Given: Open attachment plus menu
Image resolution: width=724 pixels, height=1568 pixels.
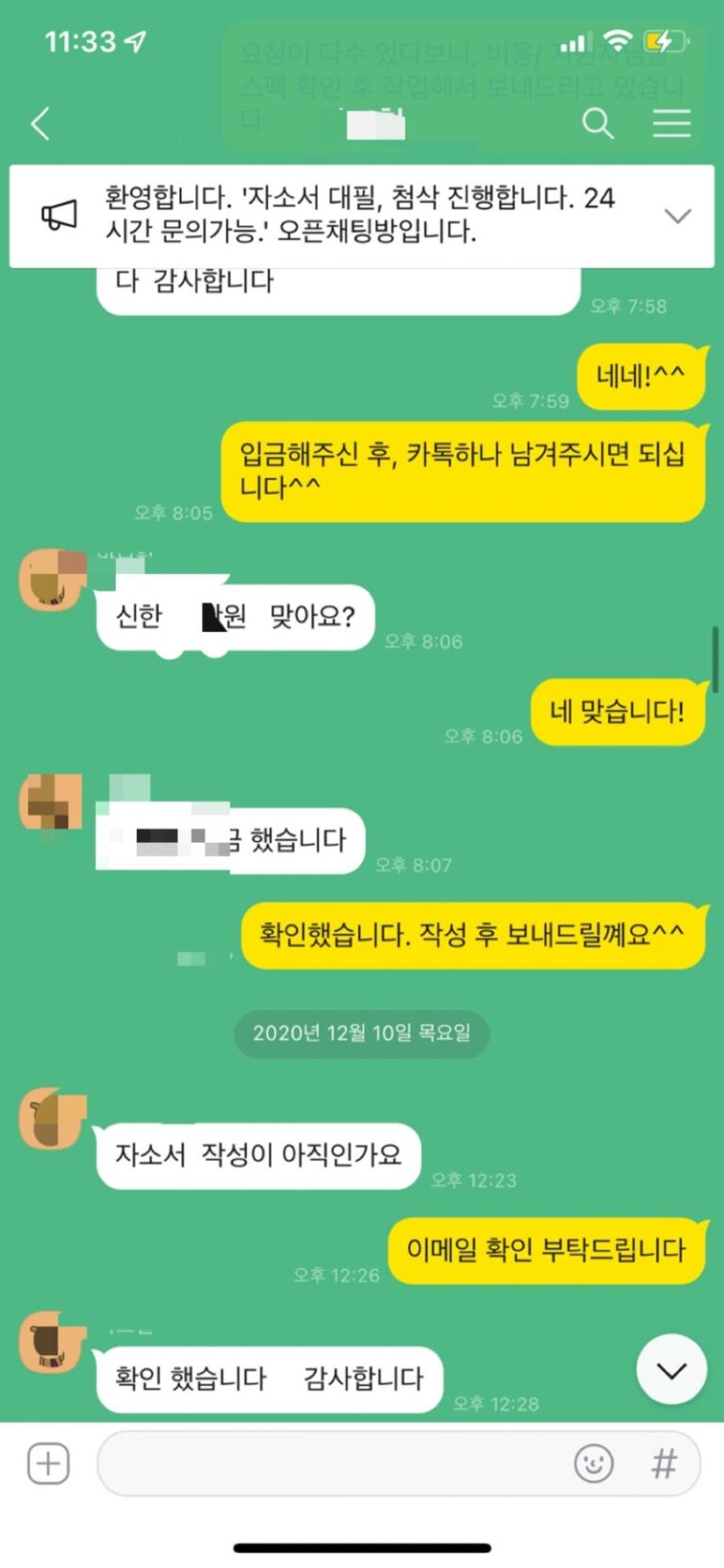Looking at the screenshot, I should (48, 1463).
